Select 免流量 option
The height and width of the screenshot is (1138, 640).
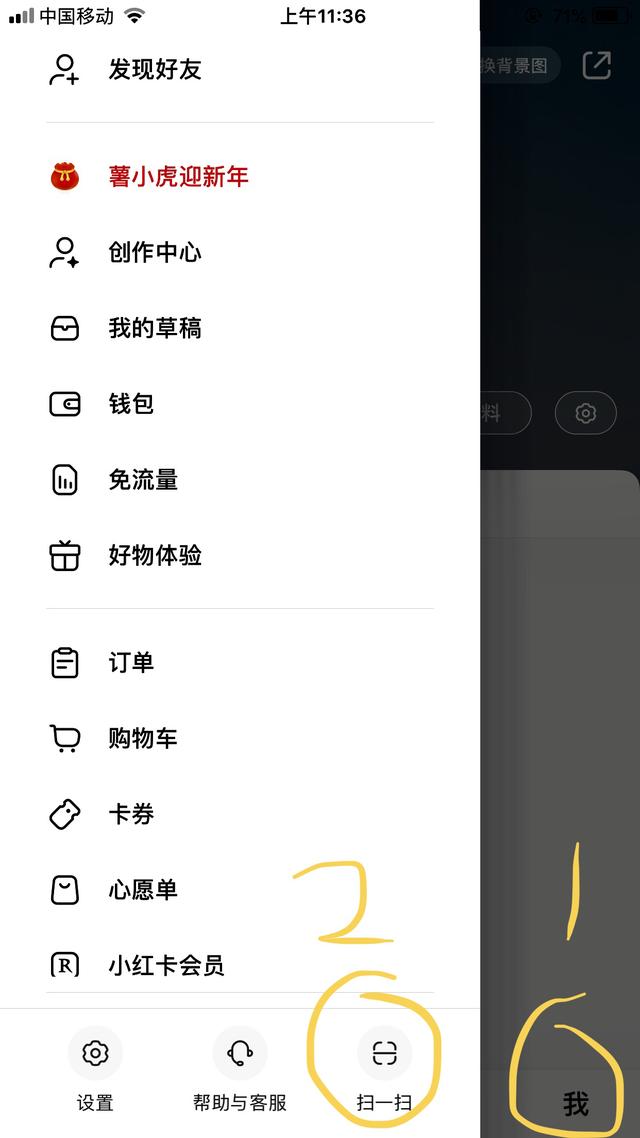coord(143,480)
